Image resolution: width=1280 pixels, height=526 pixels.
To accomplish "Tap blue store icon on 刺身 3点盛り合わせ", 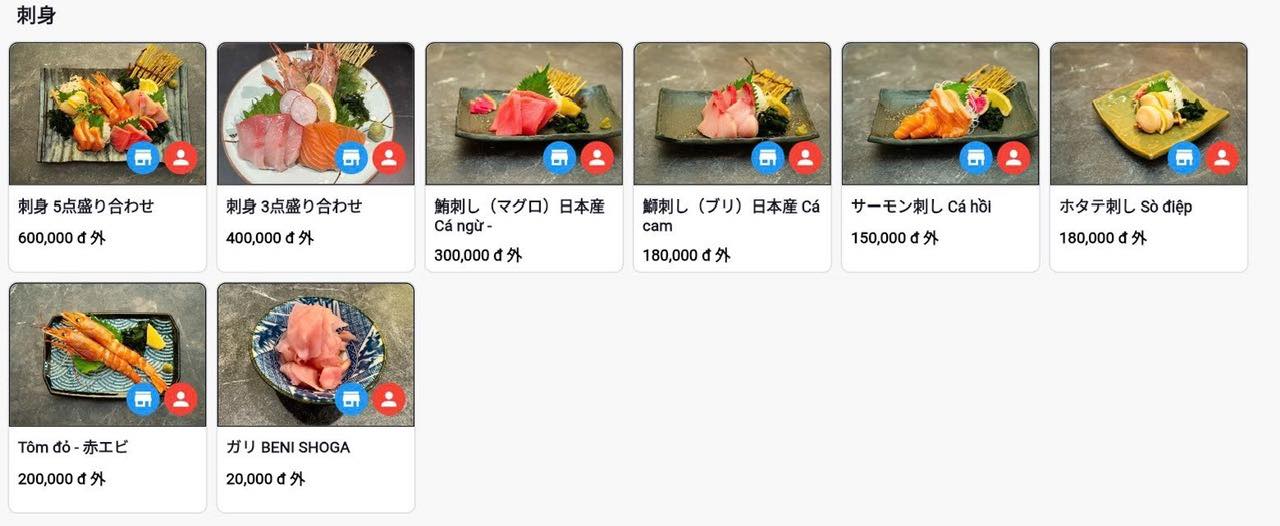I will [352, 158].
